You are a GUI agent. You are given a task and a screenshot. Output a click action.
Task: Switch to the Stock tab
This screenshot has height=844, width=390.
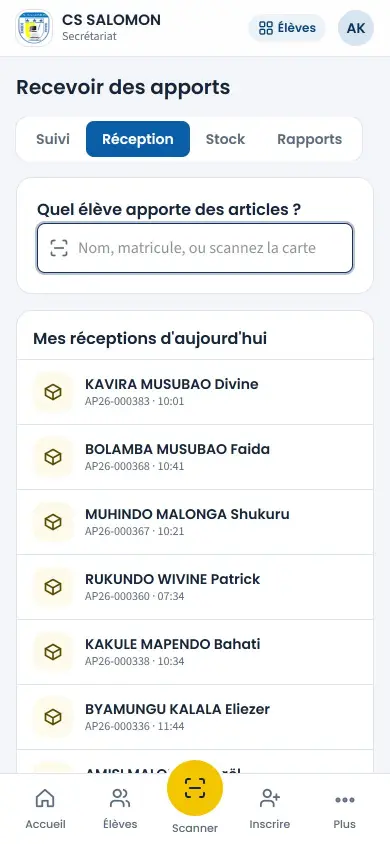click(225, 139)
